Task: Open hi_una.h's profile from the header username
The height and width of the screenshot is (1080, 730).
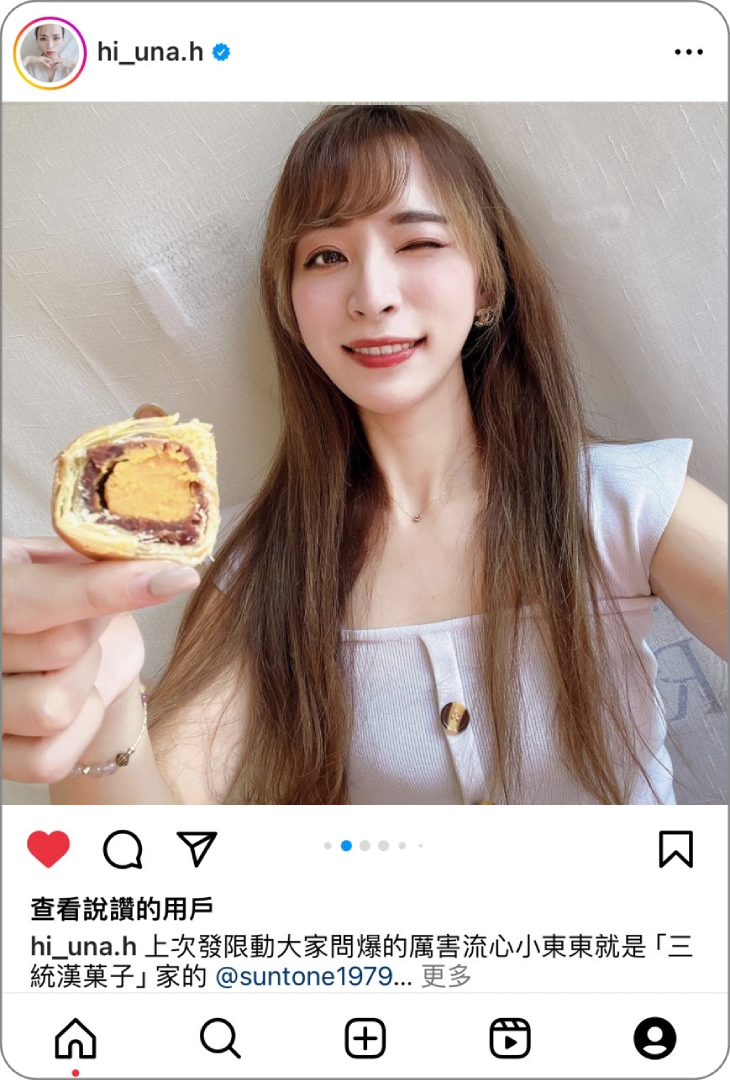Action: tap(150, 53)
